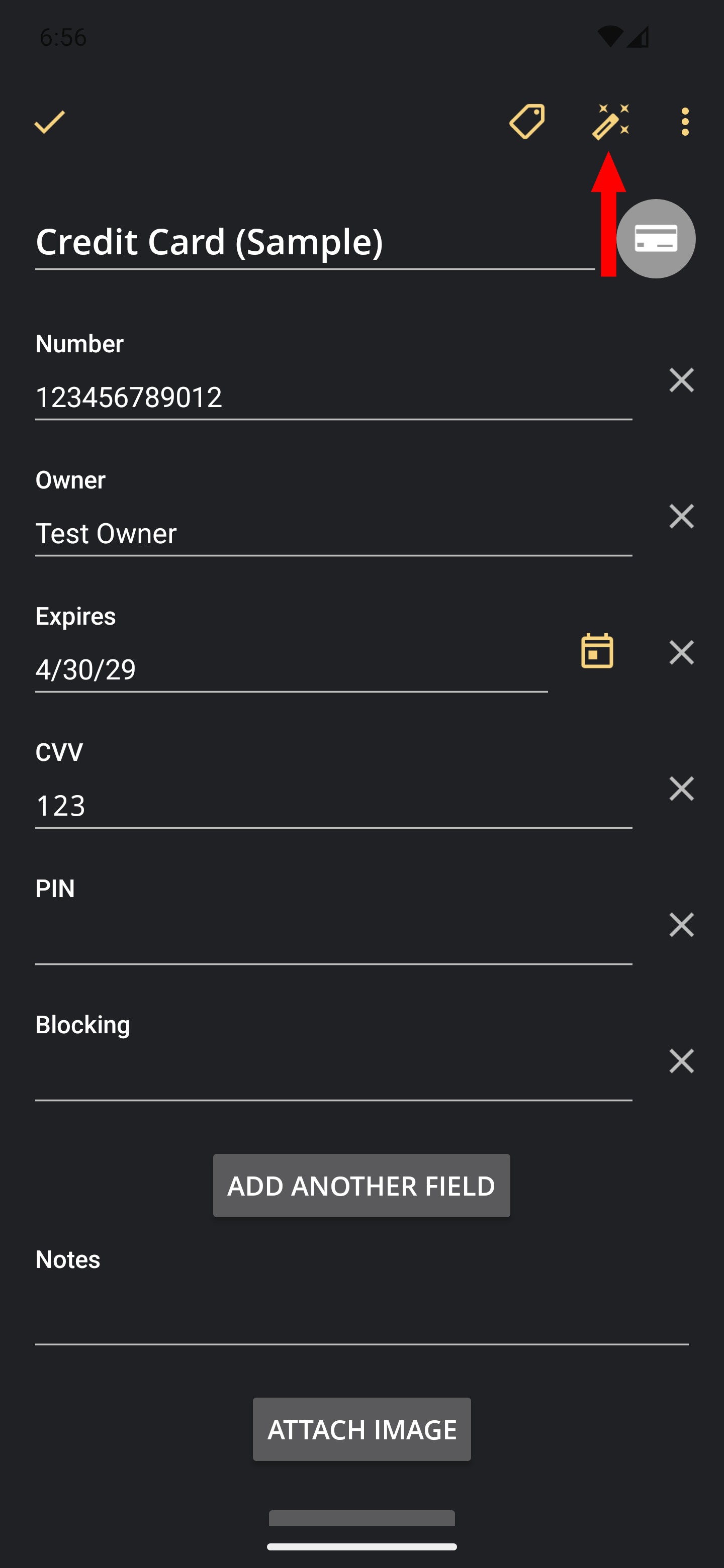Remove the Expires field
The height and width of the screenshot is (1568, 724).
pyautogui.click(x=681, y=652)
